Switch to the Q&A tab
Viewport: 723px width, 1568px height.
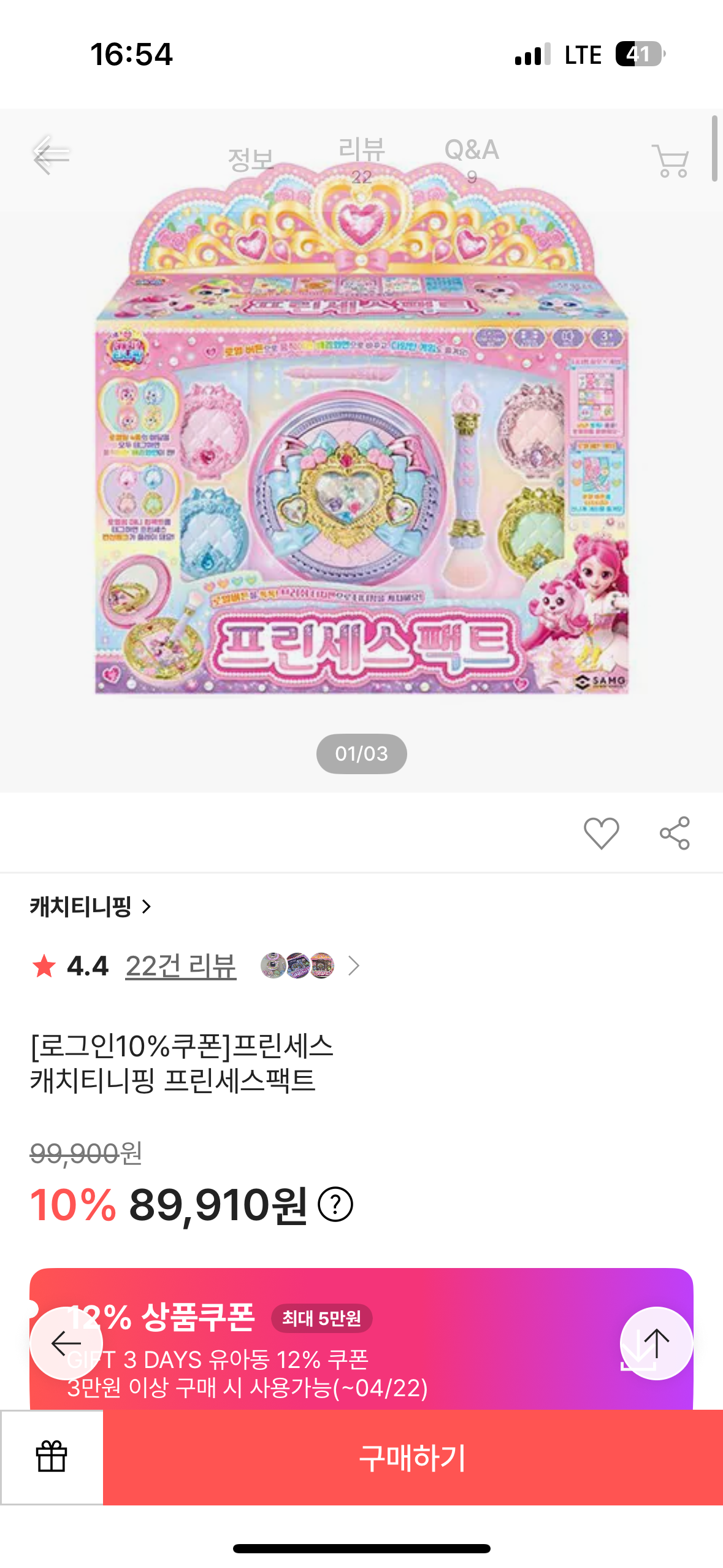coord(471,150)
